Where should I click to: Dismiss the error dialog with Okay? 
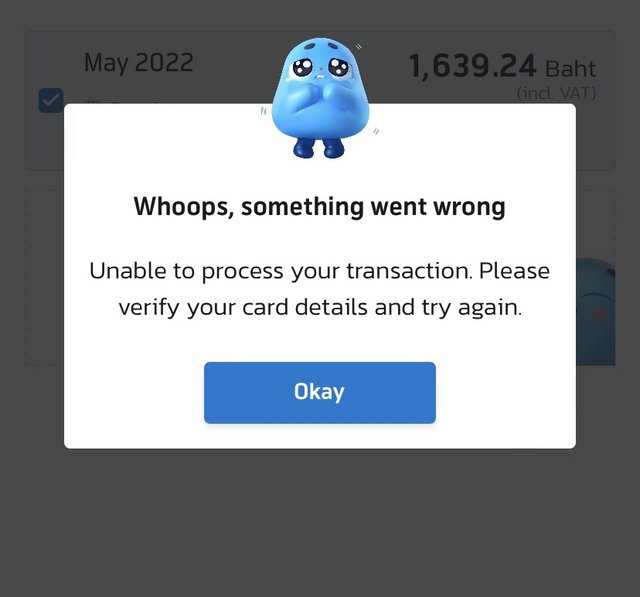319,392
